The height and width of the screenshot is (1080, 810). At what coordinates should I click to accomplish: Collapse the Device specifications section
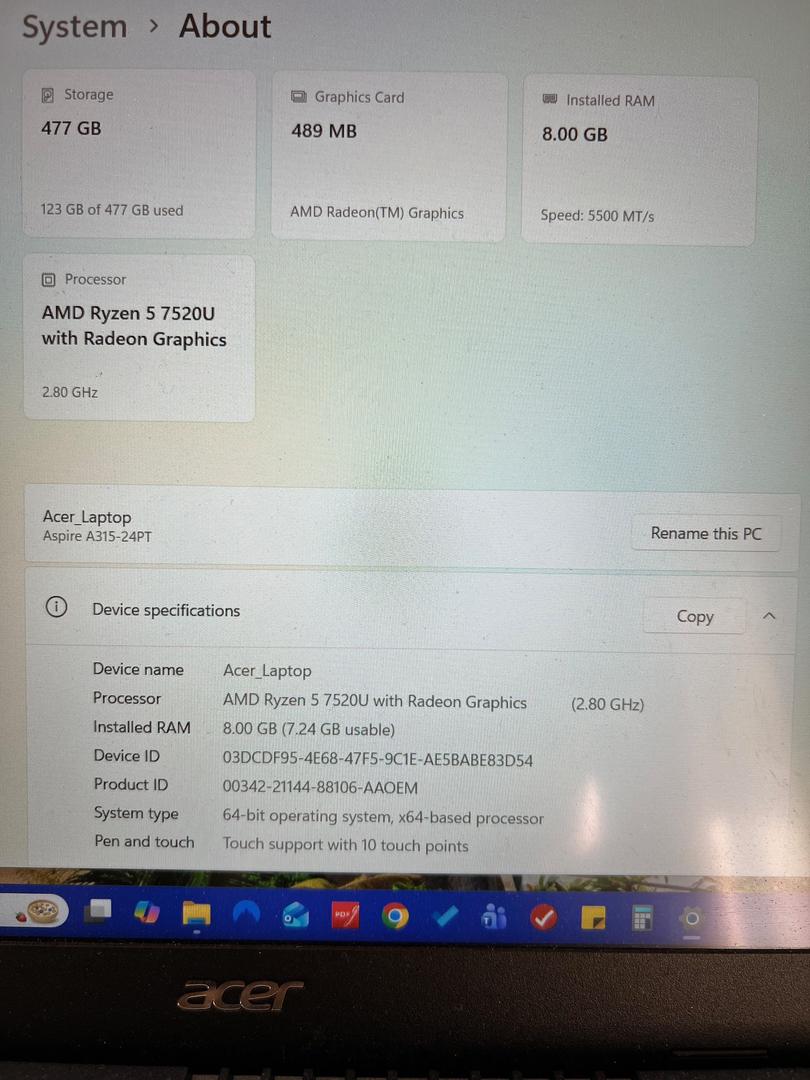(x=769, y=616)
